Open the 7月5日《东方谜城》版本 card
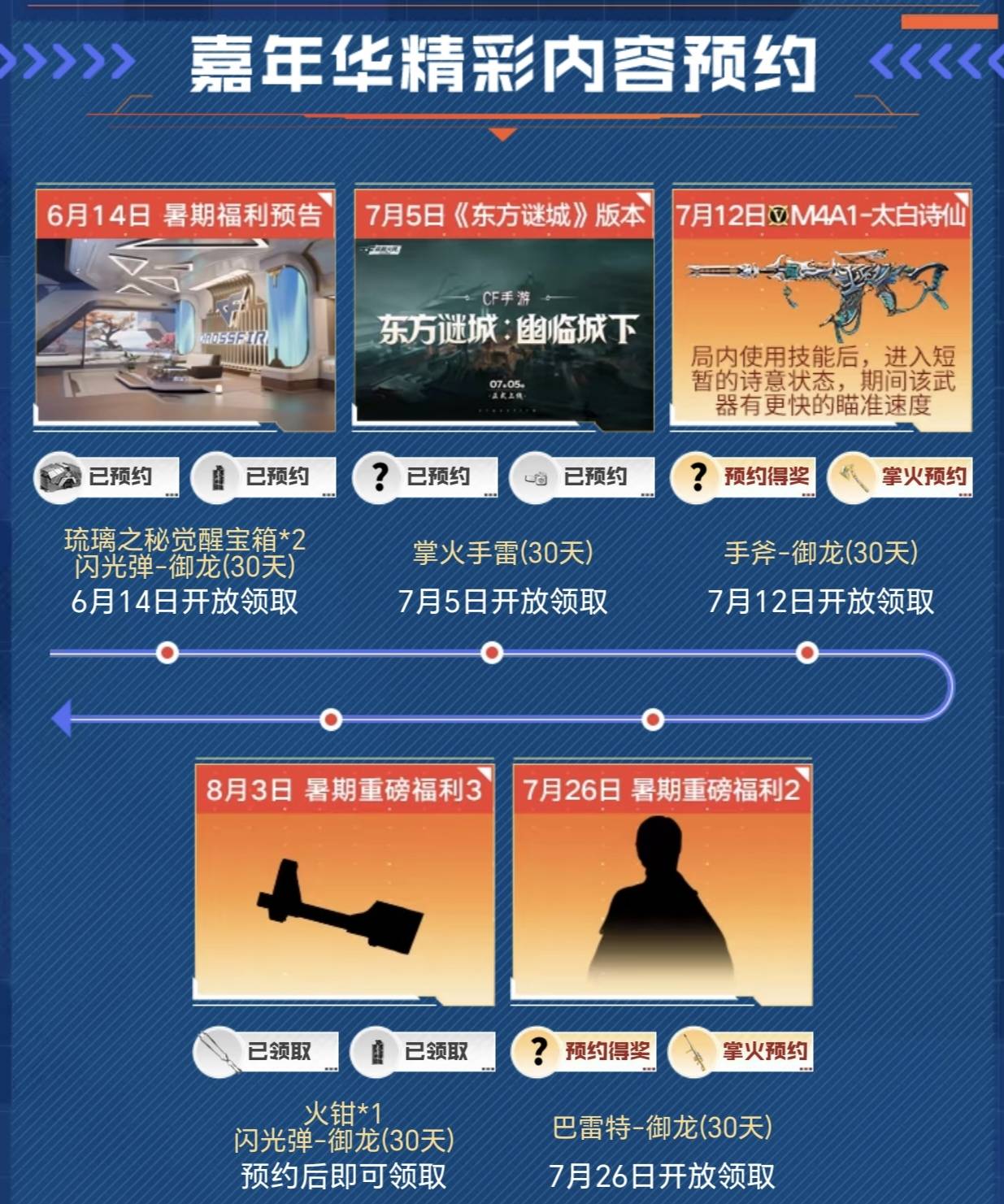Screen dimensions: 1004x1204 pos(503,309)
